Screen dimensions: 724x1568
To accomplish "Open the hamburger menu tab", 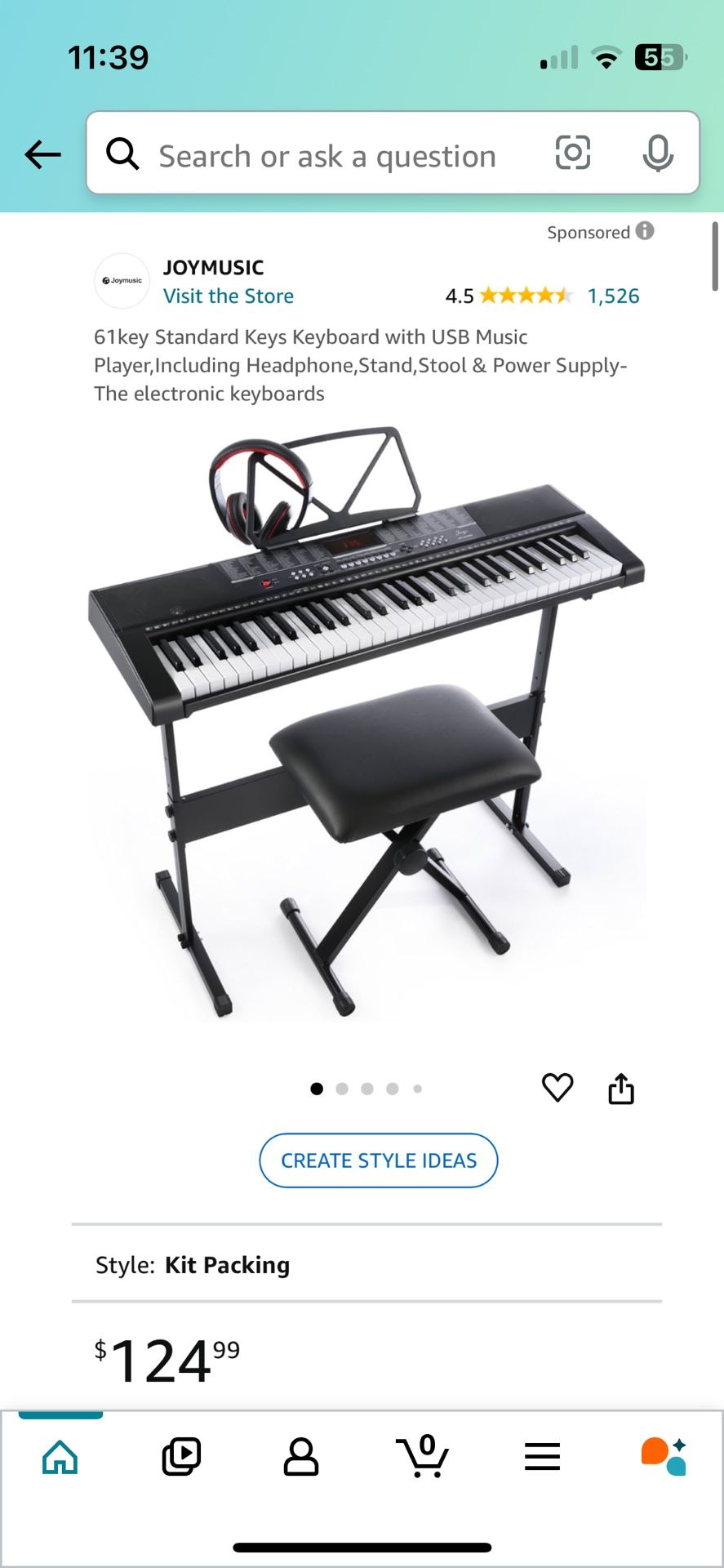I will pos(543,1456).
